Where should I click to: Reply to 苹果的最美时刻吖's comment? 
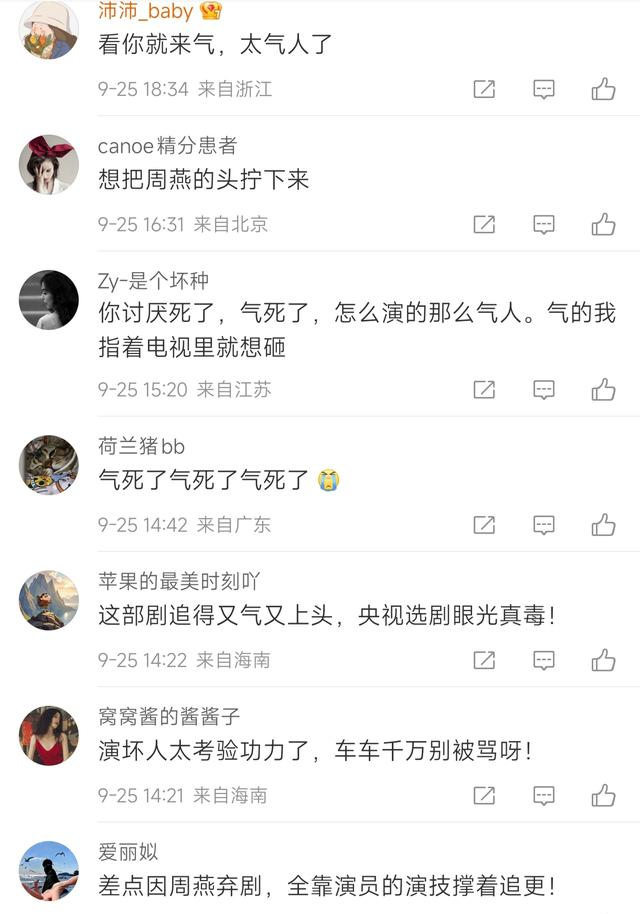click(x=543, y=660)
